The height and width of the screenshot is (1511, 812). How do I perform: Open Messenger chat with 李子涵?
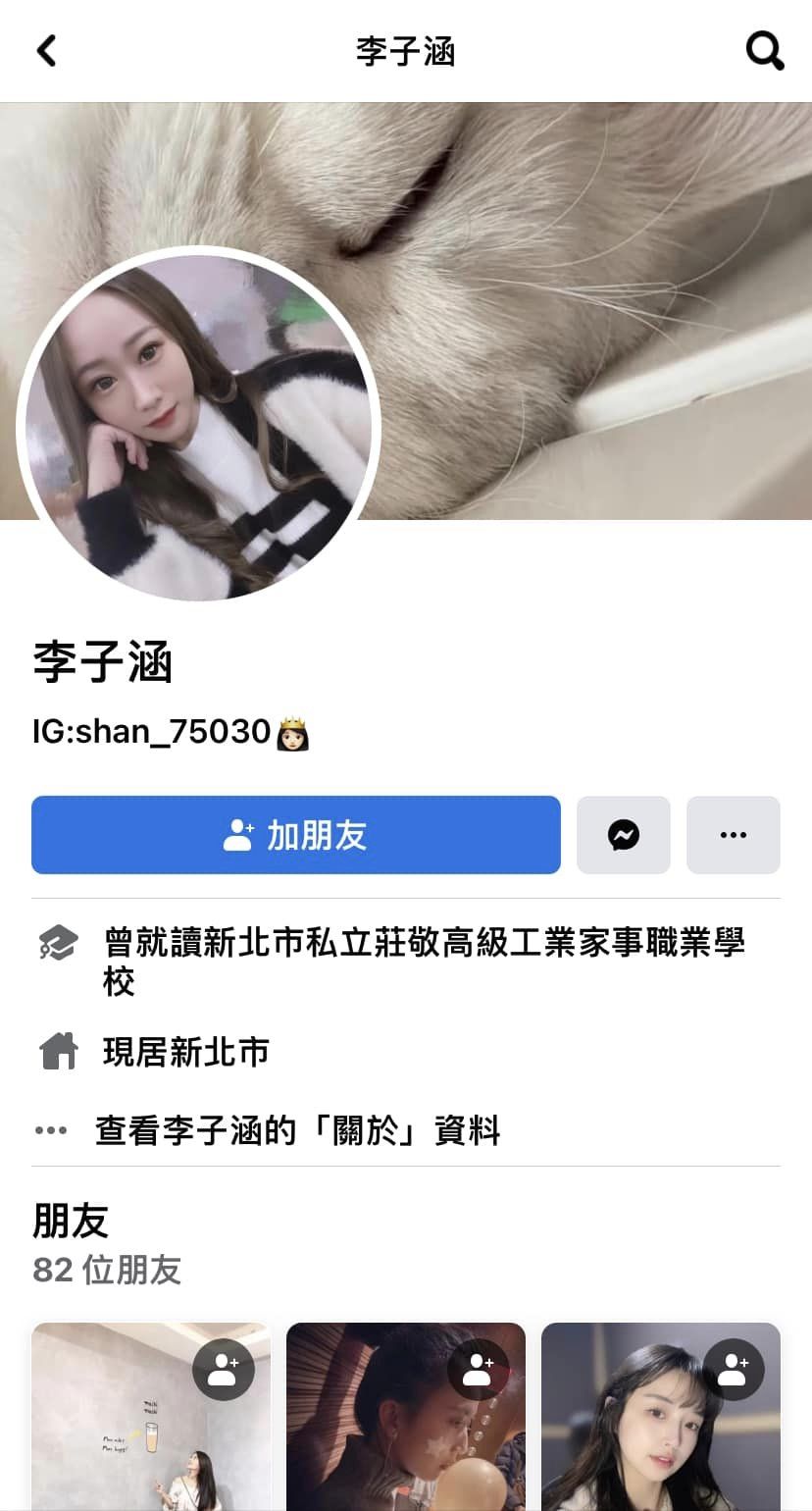623,835
